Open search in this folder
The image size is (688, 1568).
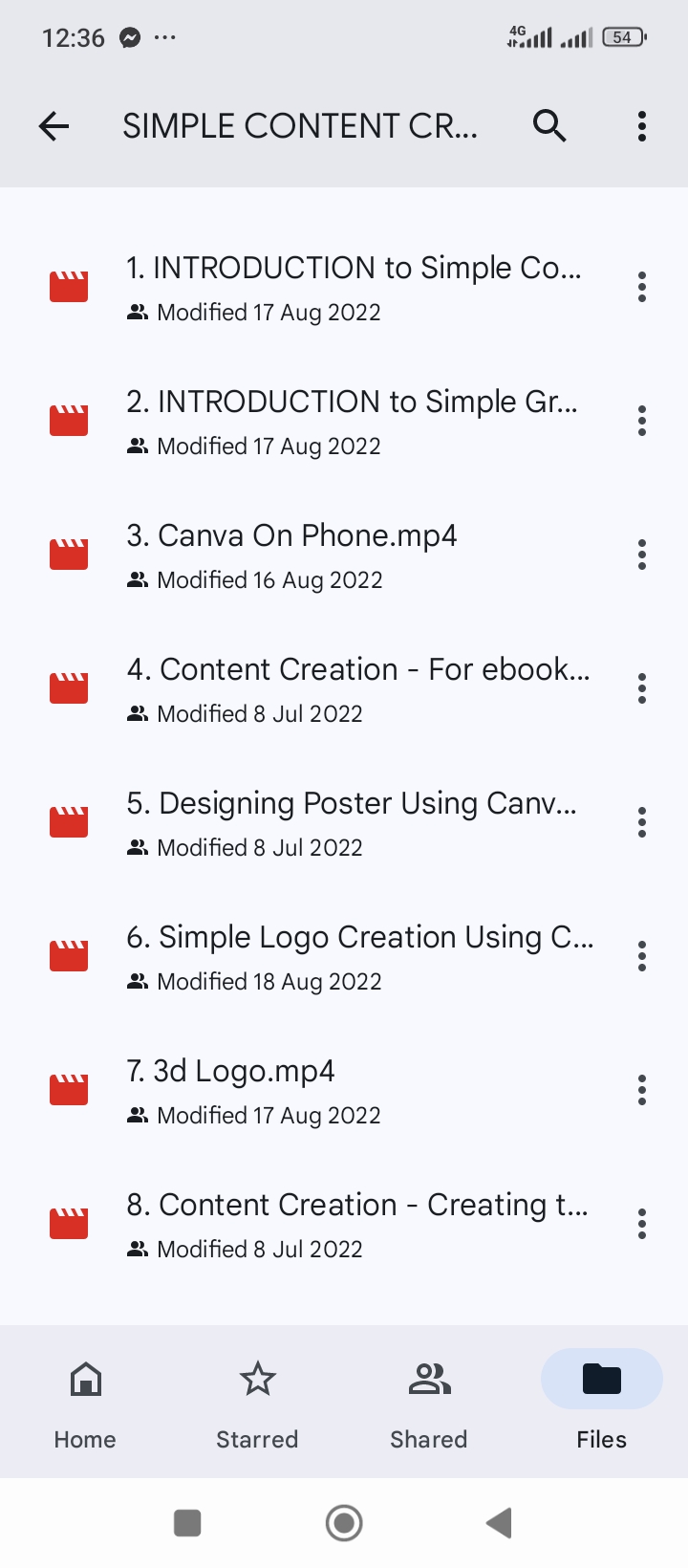549,125
